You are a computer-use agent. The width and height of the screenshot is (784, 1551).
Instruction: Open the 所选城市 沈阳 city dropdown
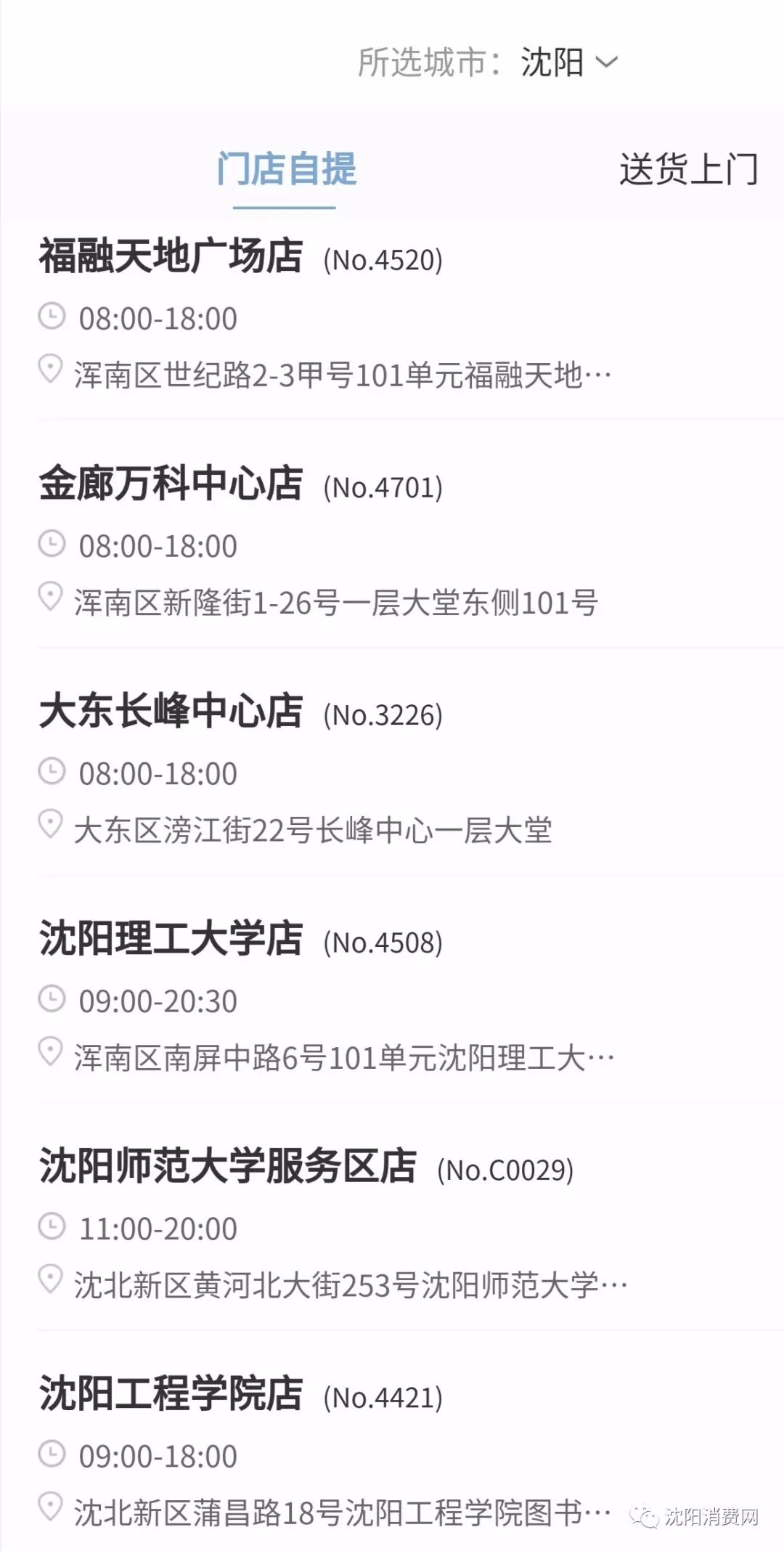click(x=568, y=62)
